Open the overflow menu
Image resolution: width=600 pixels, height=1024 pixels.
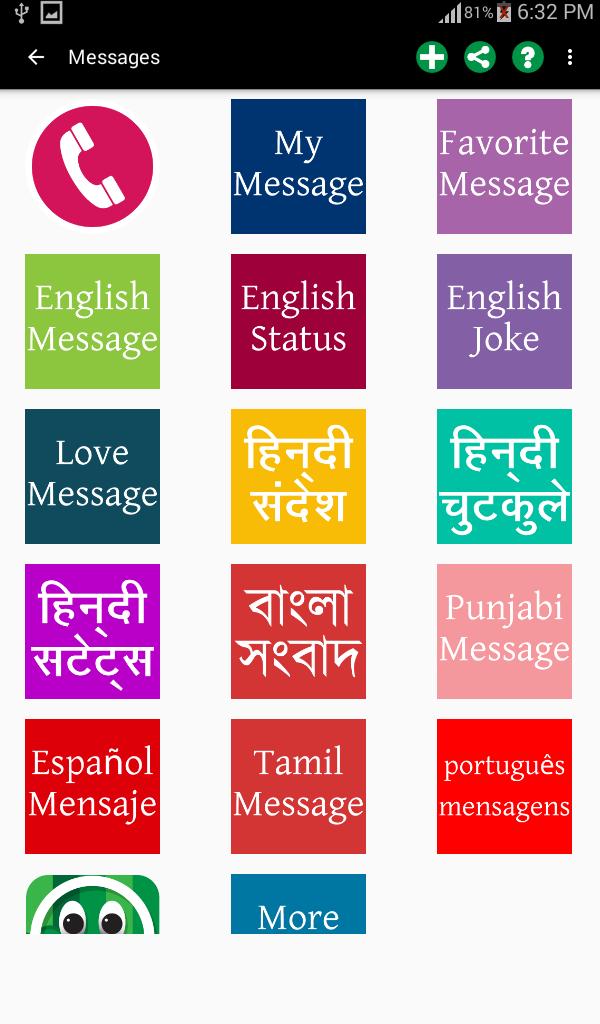pos(570,57)
